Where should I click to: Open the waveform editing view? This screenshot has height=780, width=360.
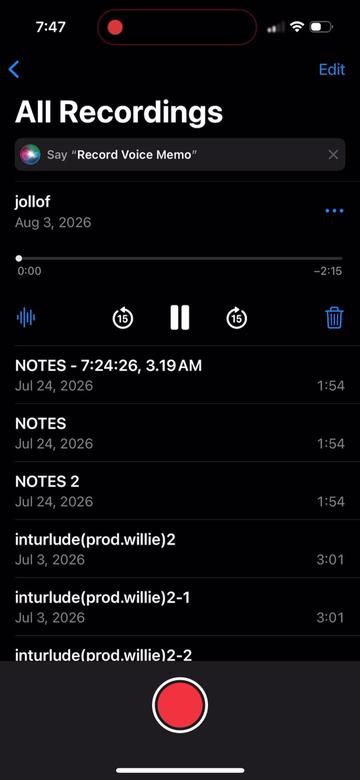point(26,317)
